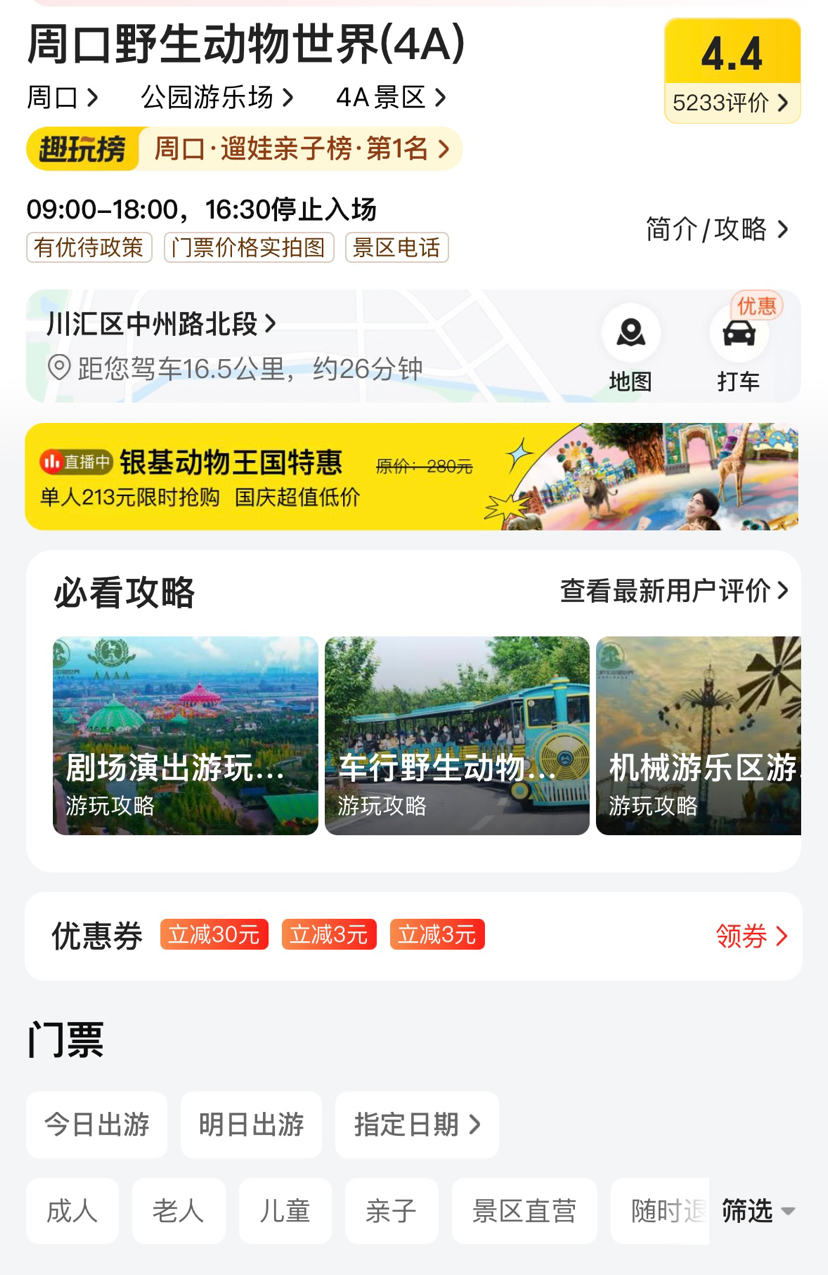Screen dimensions: 828x1275
Task: Tap the 景区电话 tag to call
Action: (x=397, y=247)
